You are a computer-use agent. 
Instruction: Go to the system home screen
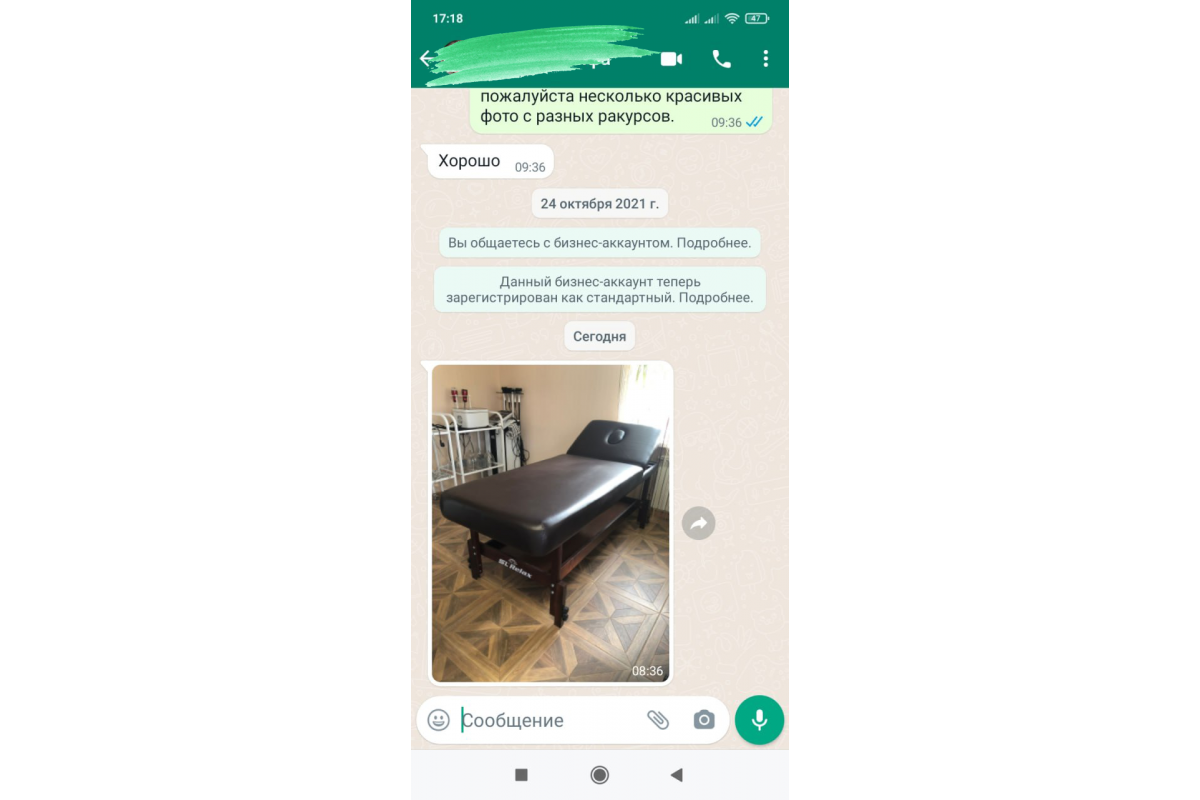(599, 775)
